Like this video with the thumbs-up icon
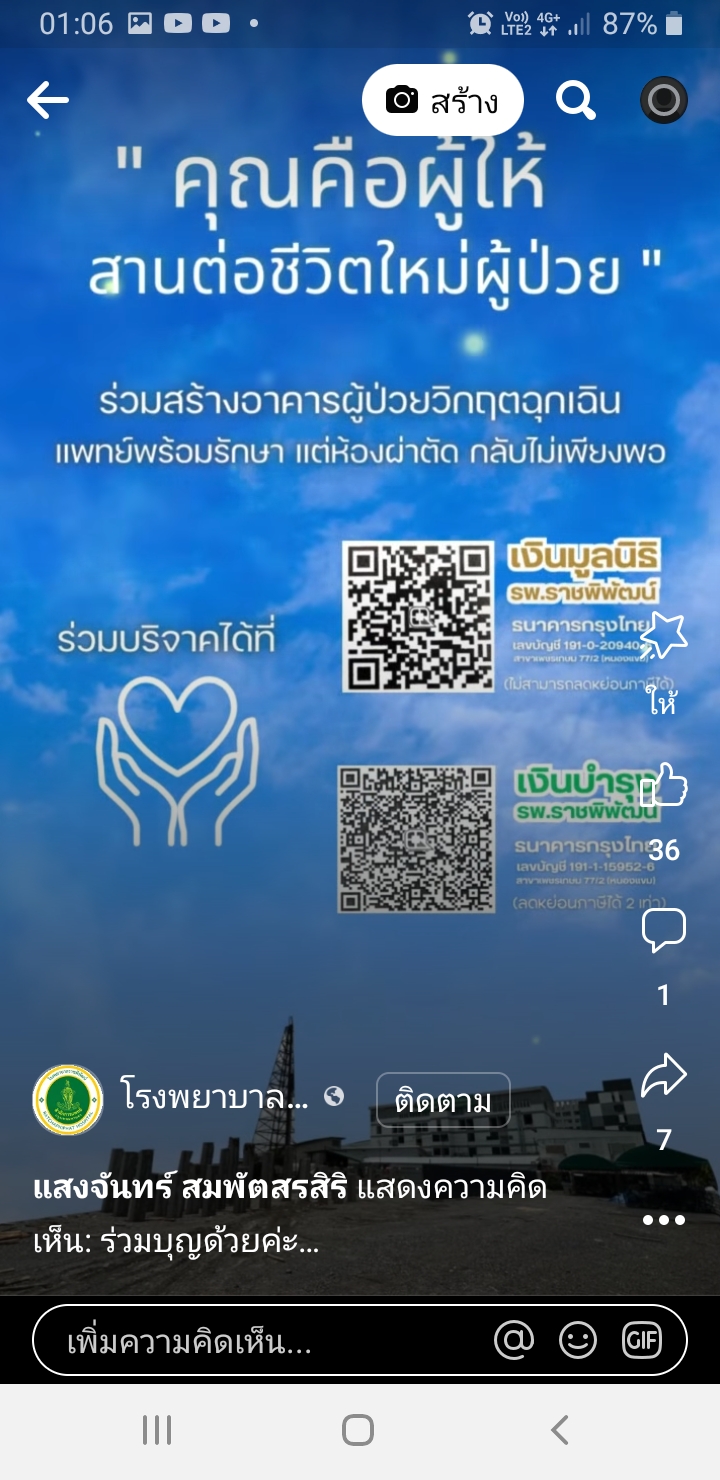Viewport: 720px width, 1480px height. pos(664,785)
